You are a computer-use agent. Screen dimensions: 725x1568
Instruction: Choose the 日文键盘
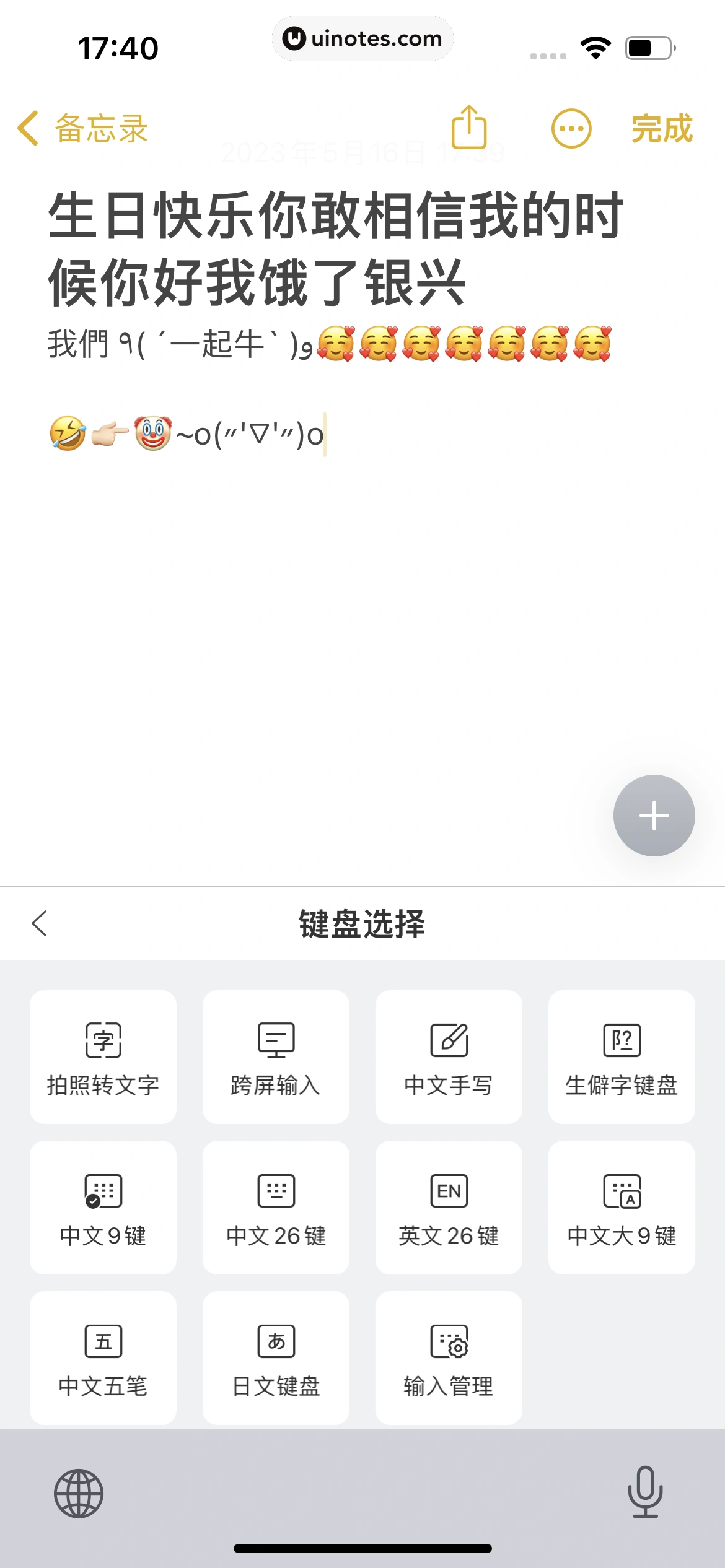click(276, 1357)
